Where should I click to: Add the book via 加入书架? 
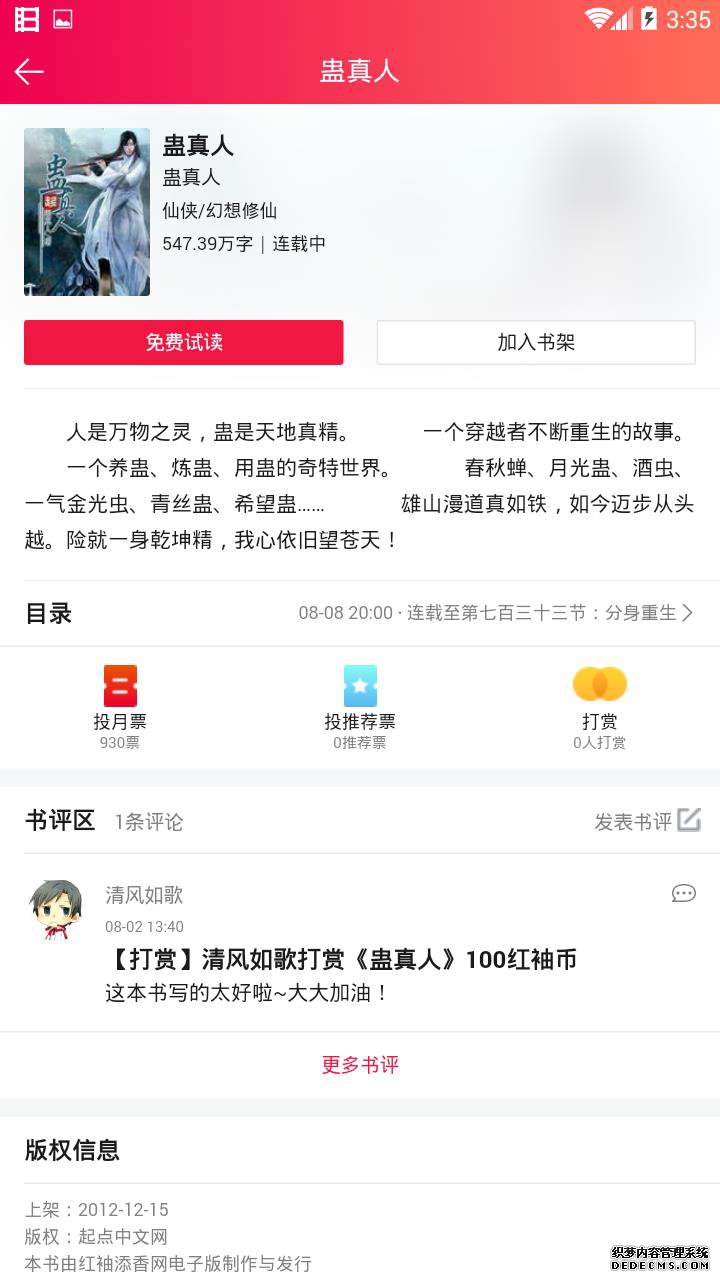(x=535, y=342)
